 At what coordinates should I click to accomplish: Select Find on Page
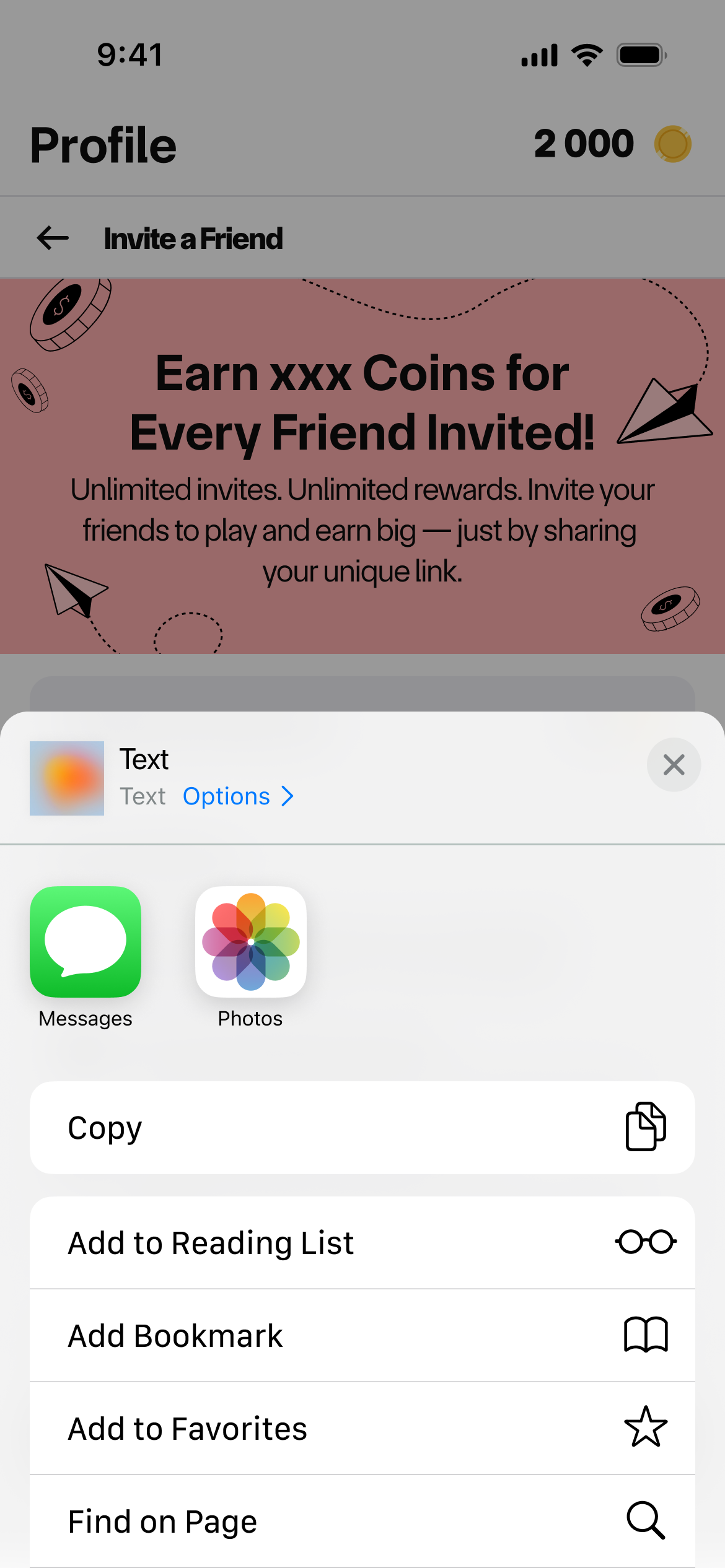pos(362,1522)
